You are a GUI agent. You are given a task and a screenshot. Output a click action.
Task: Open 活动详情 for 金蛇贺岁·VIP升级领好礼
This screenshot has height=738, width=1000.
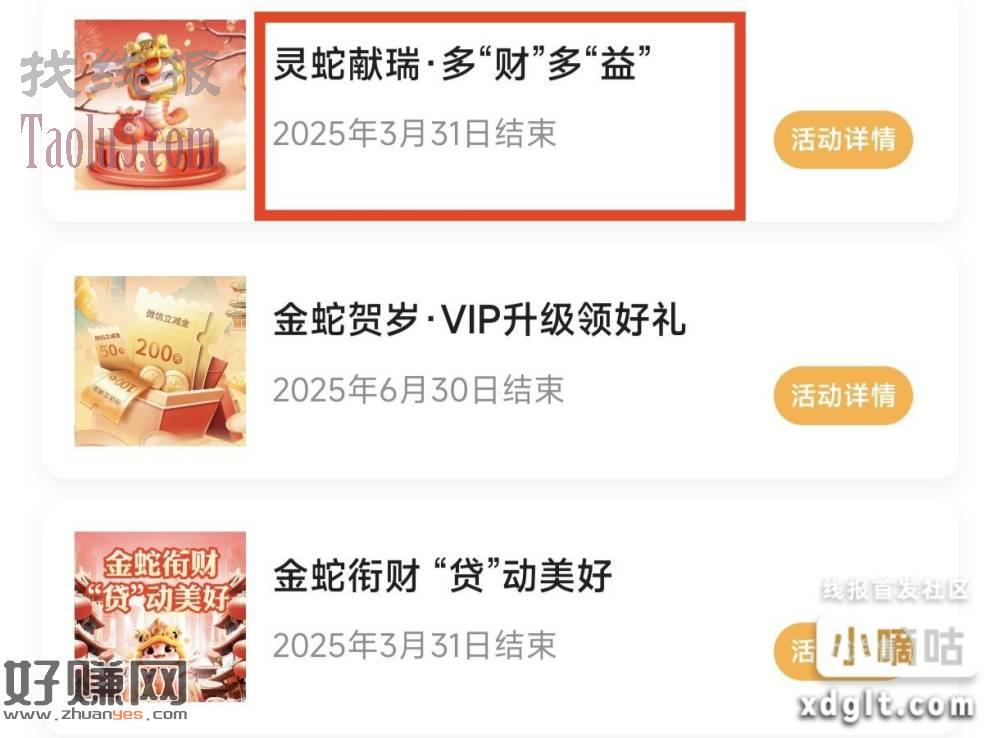click(x=842, y=395)
